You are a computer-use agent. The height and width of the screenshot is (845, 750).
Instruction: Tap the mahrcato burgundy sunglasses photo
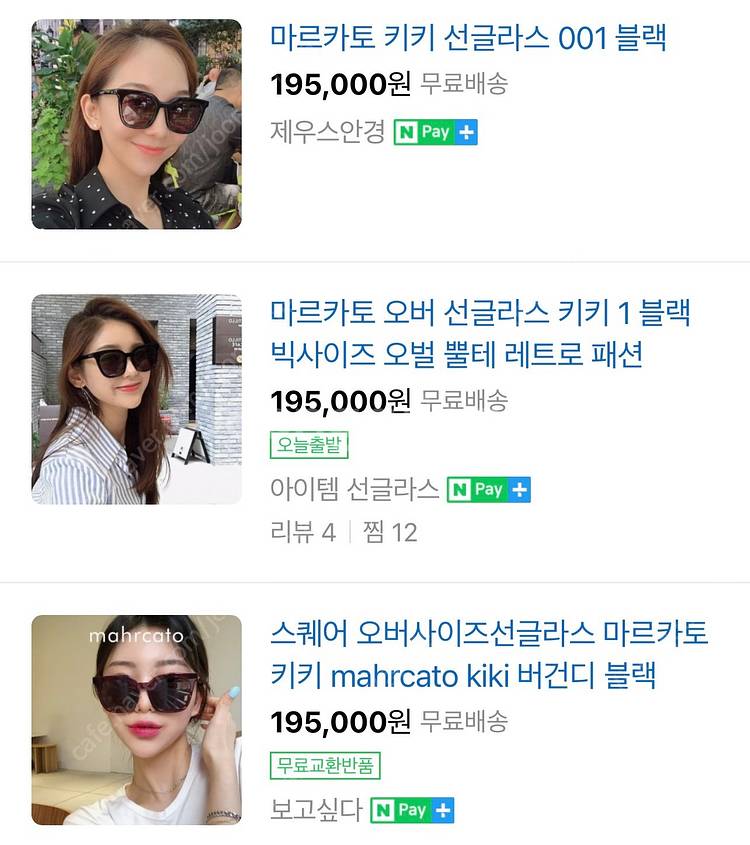tap(136, 719)
